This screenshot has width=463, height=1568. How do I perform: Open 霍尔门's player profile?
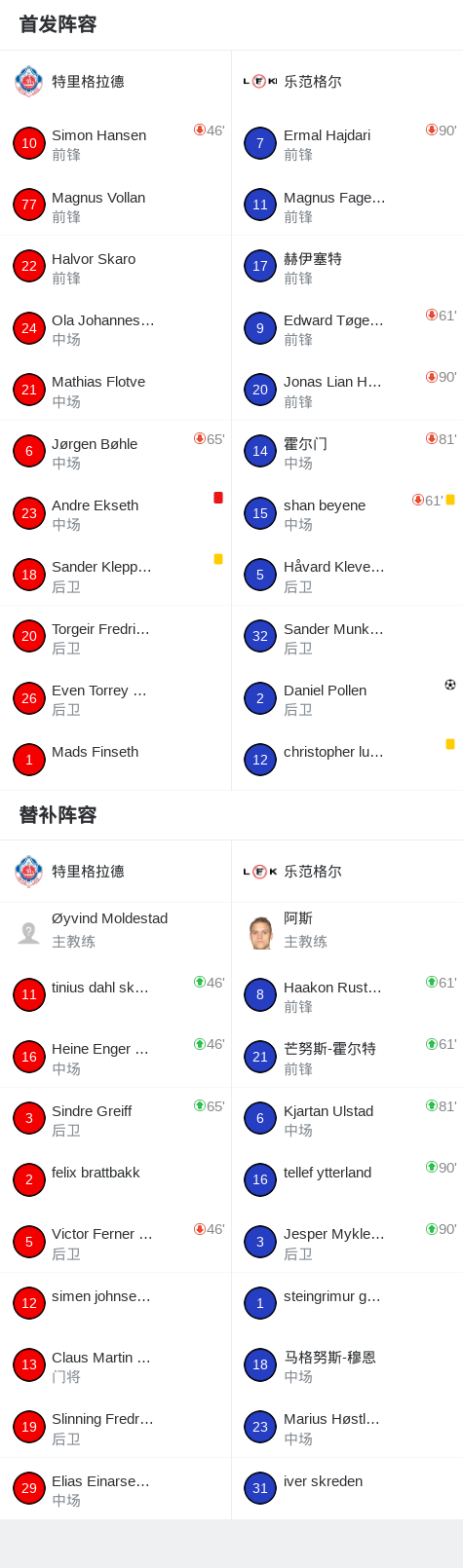tap(347, 452)
